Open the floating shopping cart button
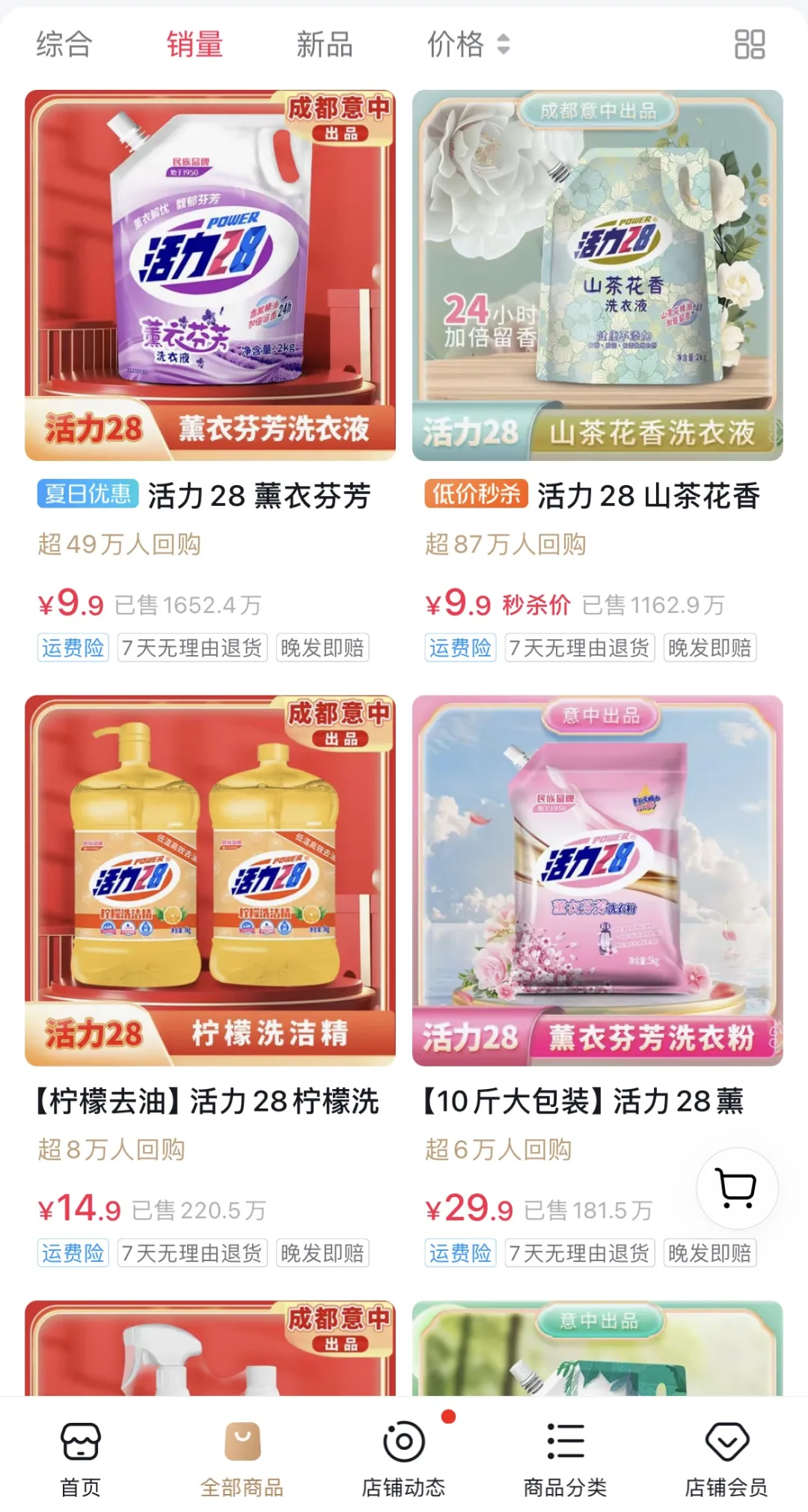The width and height of the screenshot is (808, 1512). coord(737,1188)
